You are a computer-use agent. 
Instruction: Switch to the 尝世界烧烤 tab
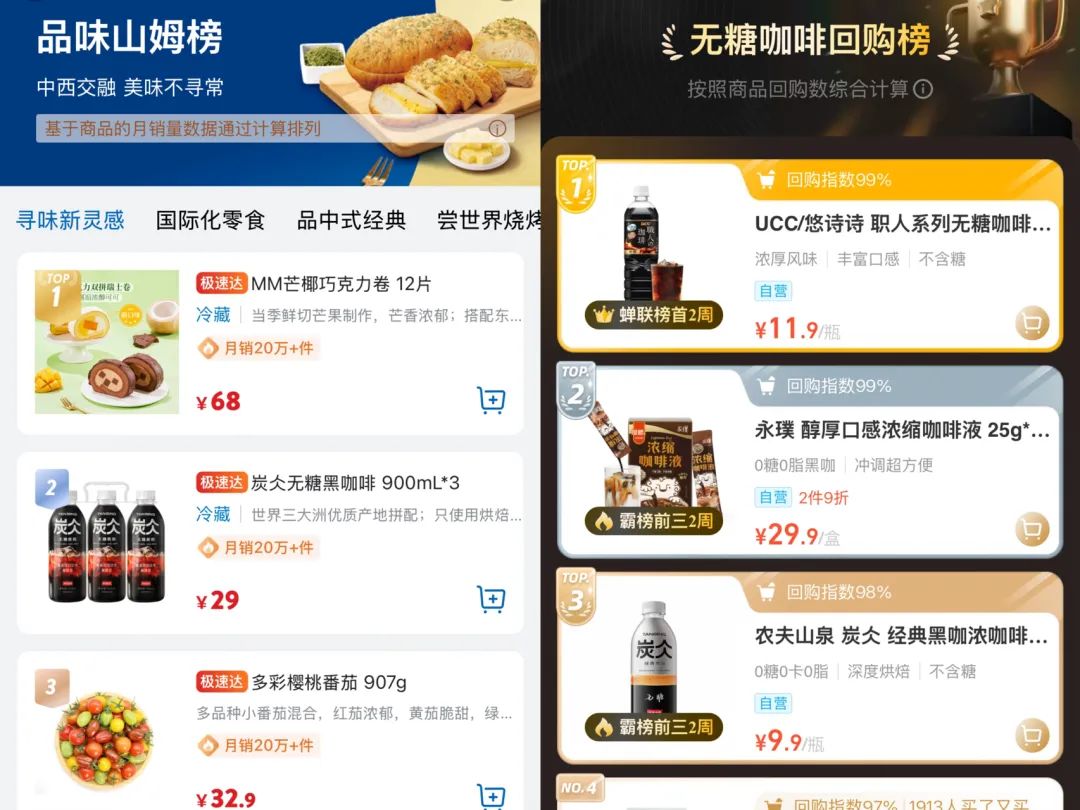coord(490,220)
